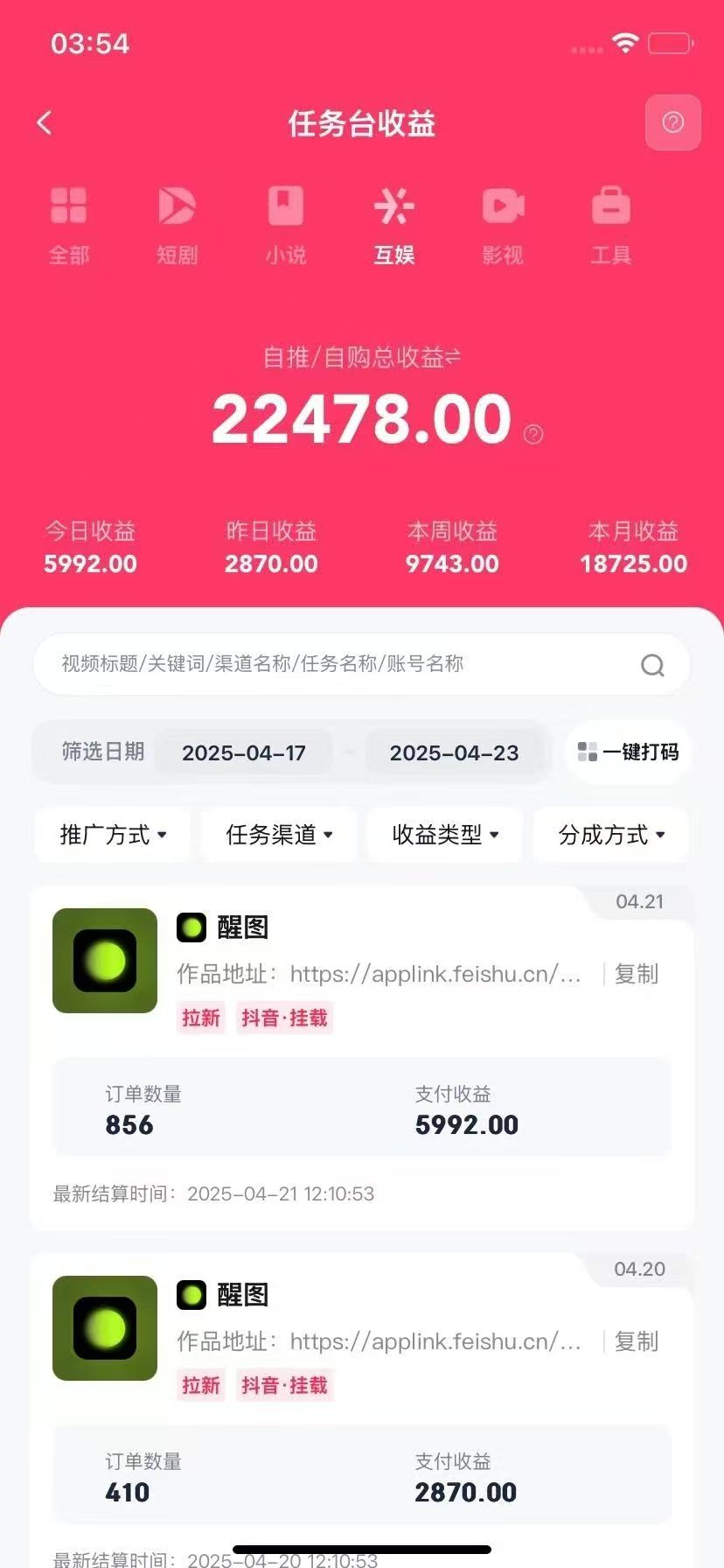This screenshot has width=724, height=1568.
Task: Switch to the 影视 category tab
Action: coord(503,226)
